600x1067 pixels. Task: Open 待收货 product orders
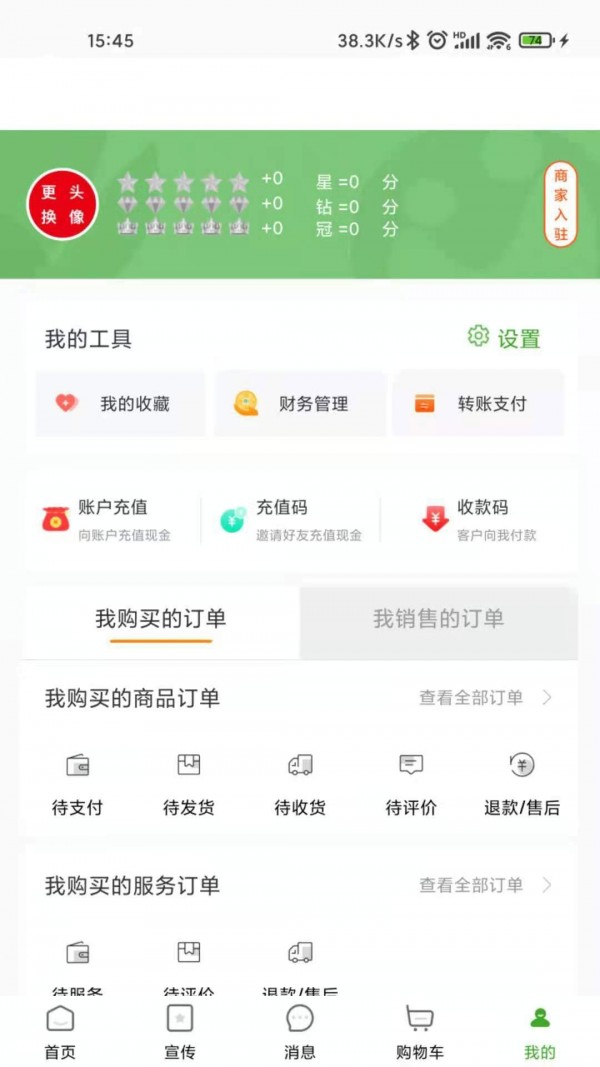(300, 784)
